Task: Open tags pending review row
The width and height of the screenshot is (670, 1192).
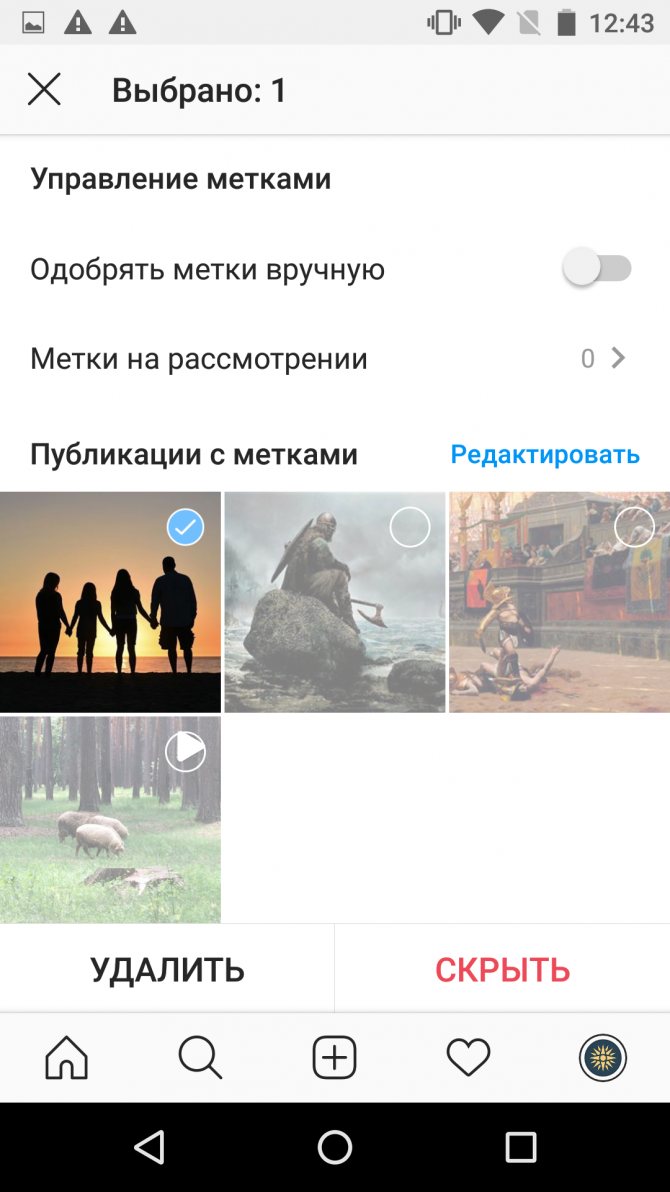Action: pyautogui.click(x=334, y=359)
